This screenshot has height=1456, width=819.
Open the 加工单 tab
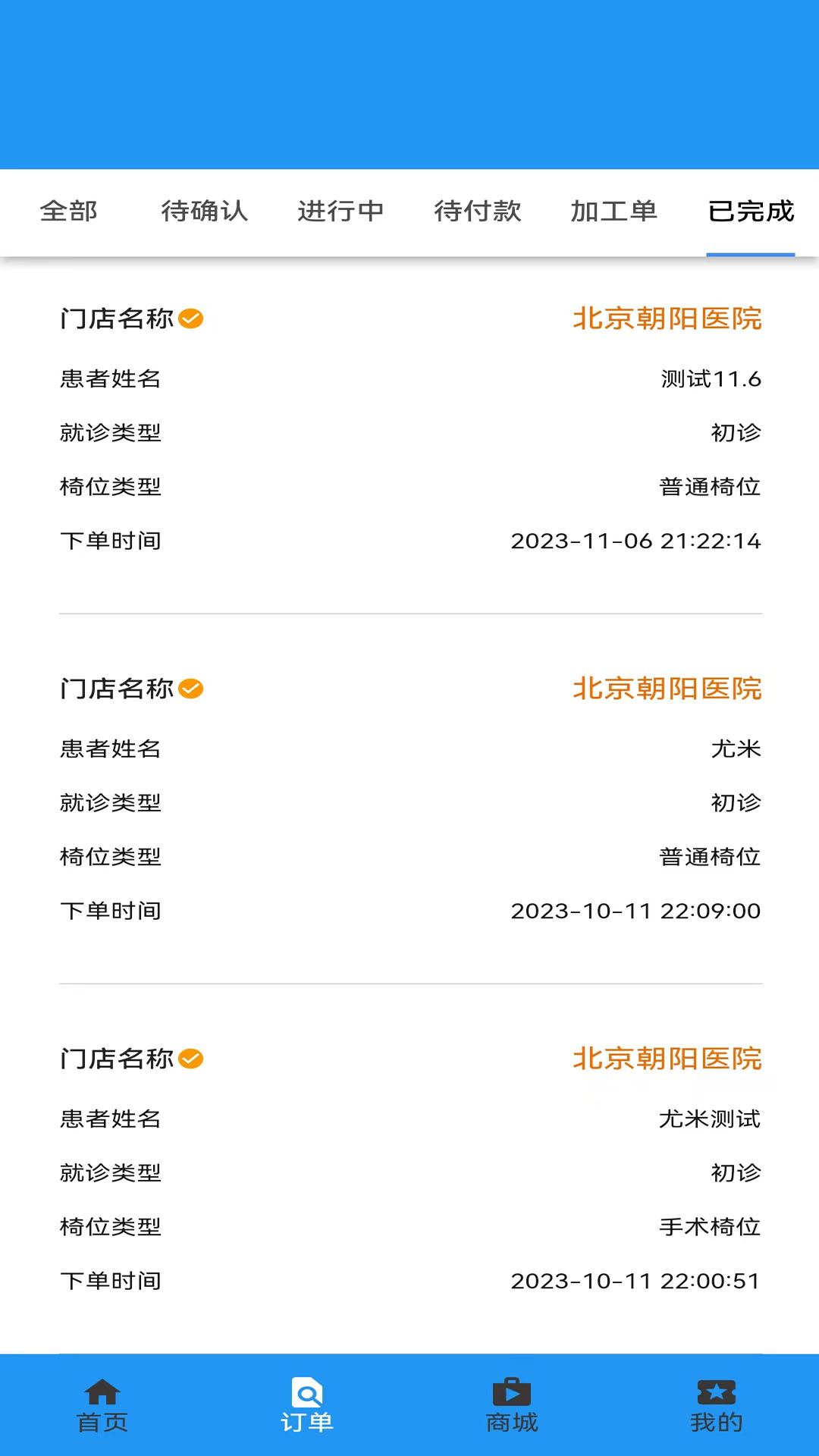point(614,212)
